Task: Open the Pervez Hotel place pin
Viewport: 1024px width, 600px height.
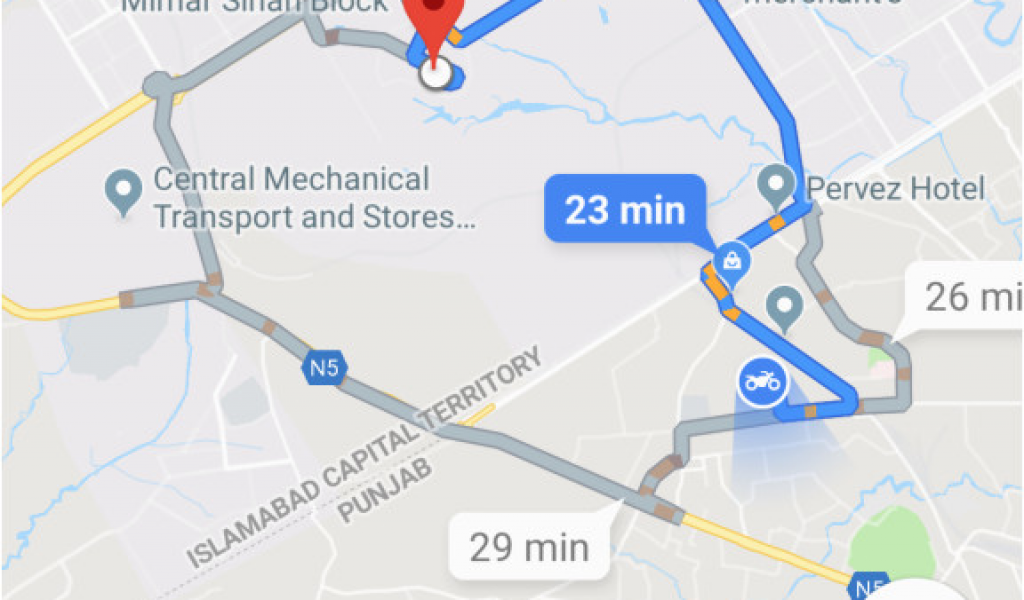Action: [x=776, y=185]
